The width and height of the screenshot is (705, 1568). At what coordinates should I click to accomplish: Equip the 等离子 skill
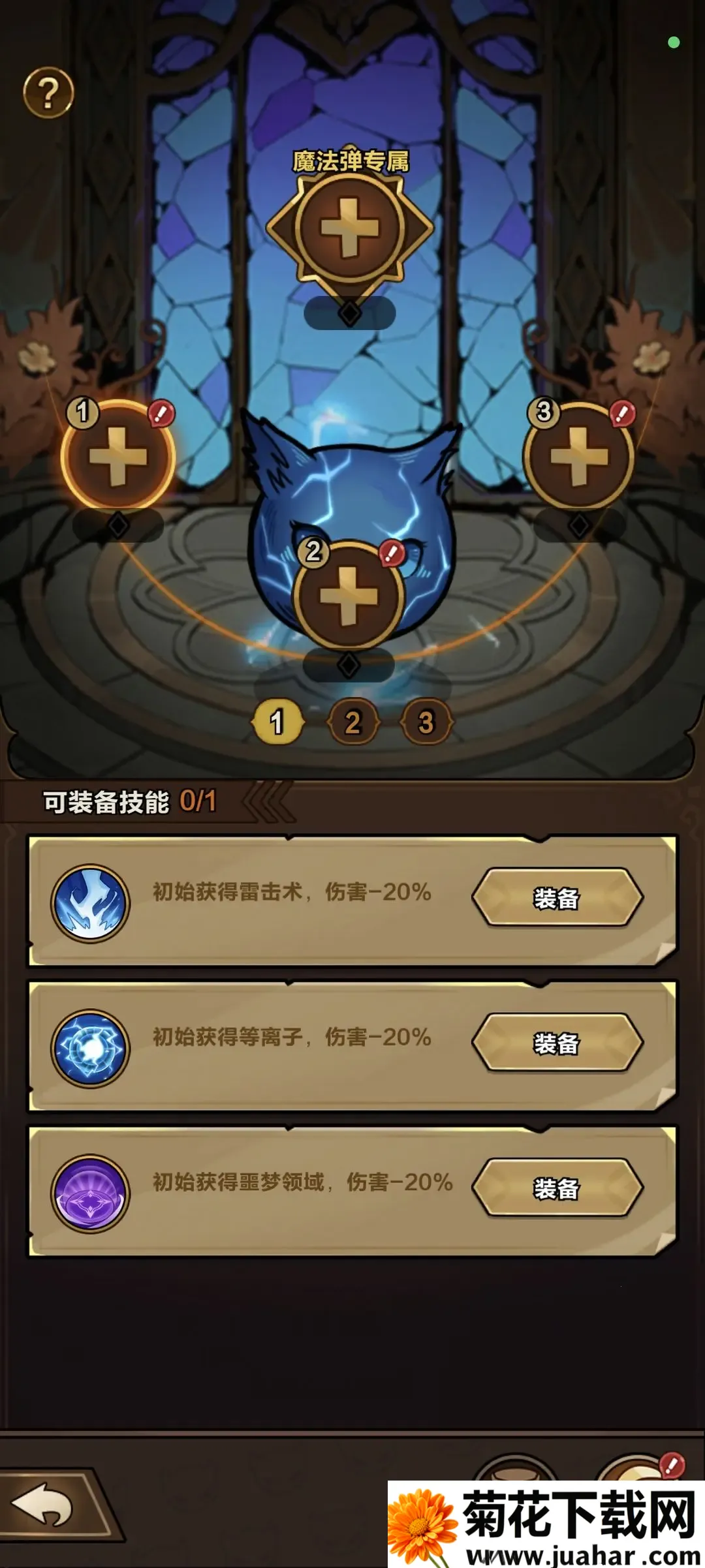pyautogui.click(x=557, y=1043)
